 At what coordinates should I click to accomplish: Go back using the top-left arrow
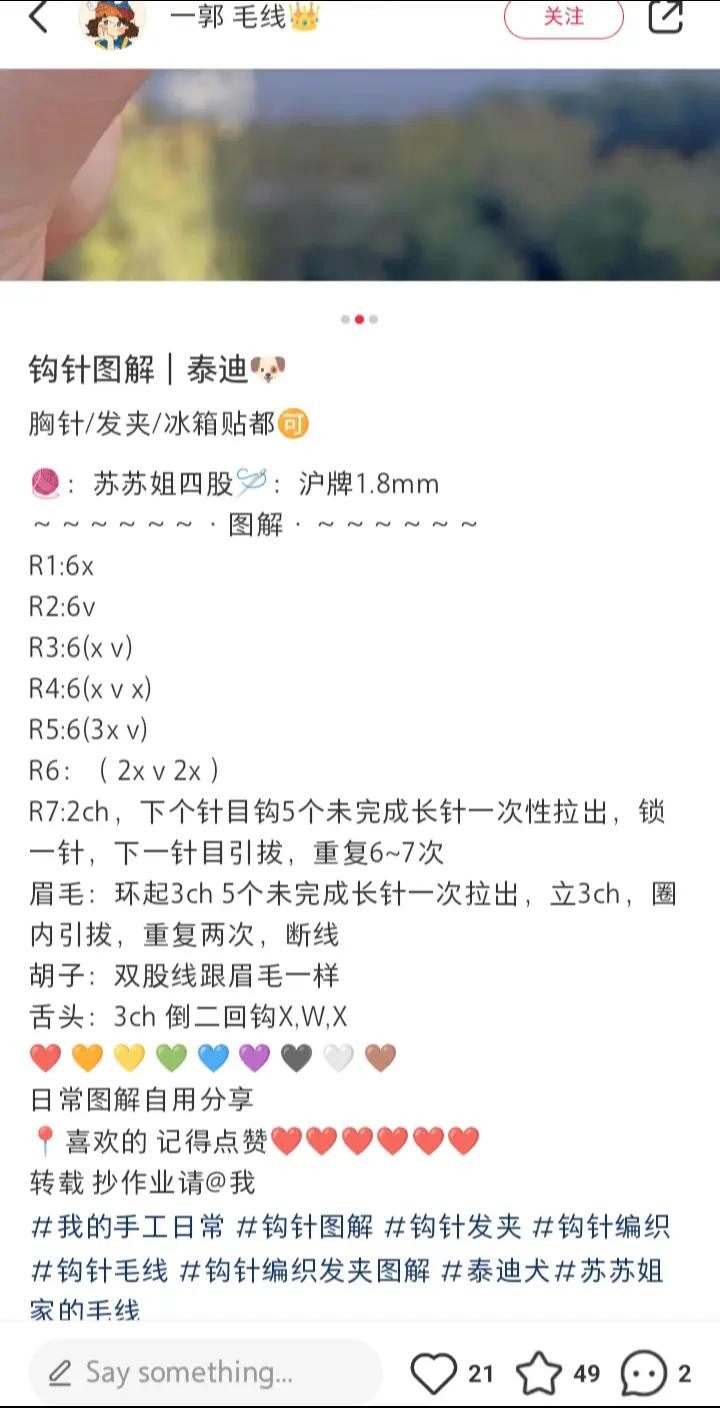tap(38, 18)
